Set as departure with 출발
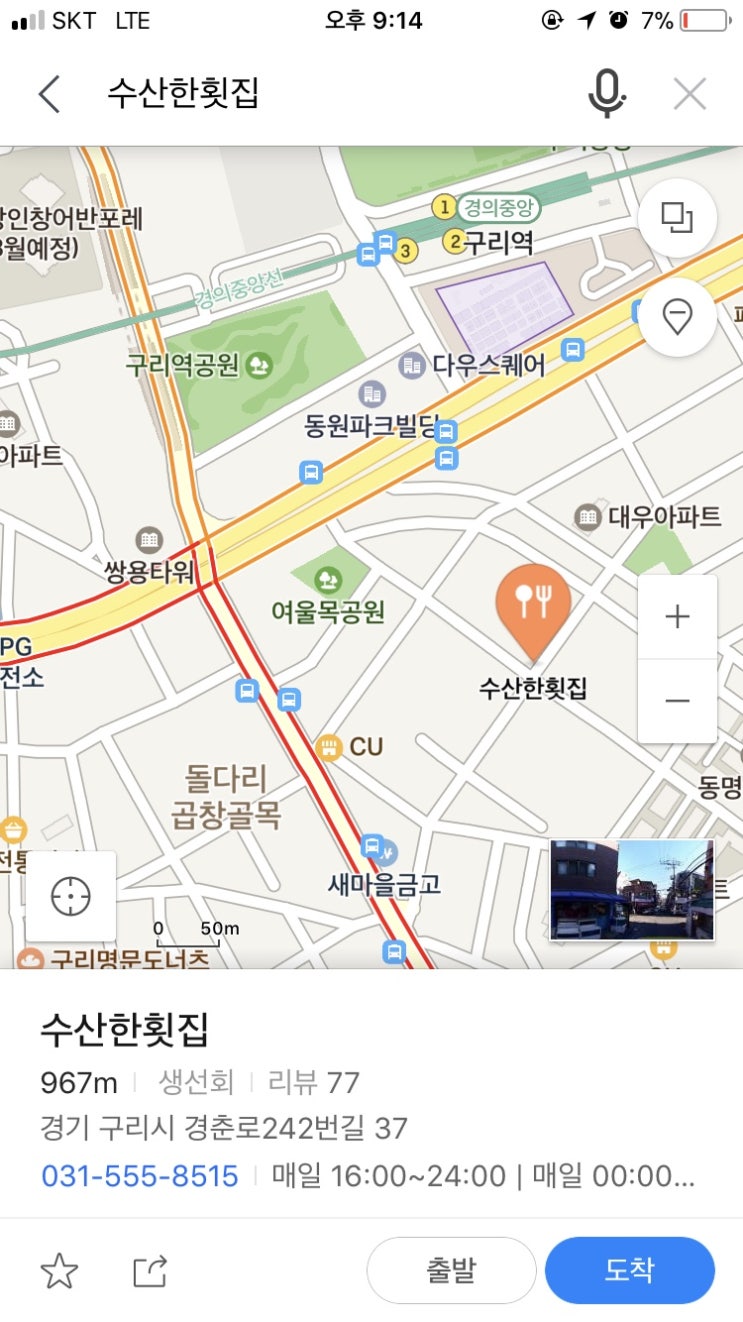 pyautogui.click(x=451, y=1270)
